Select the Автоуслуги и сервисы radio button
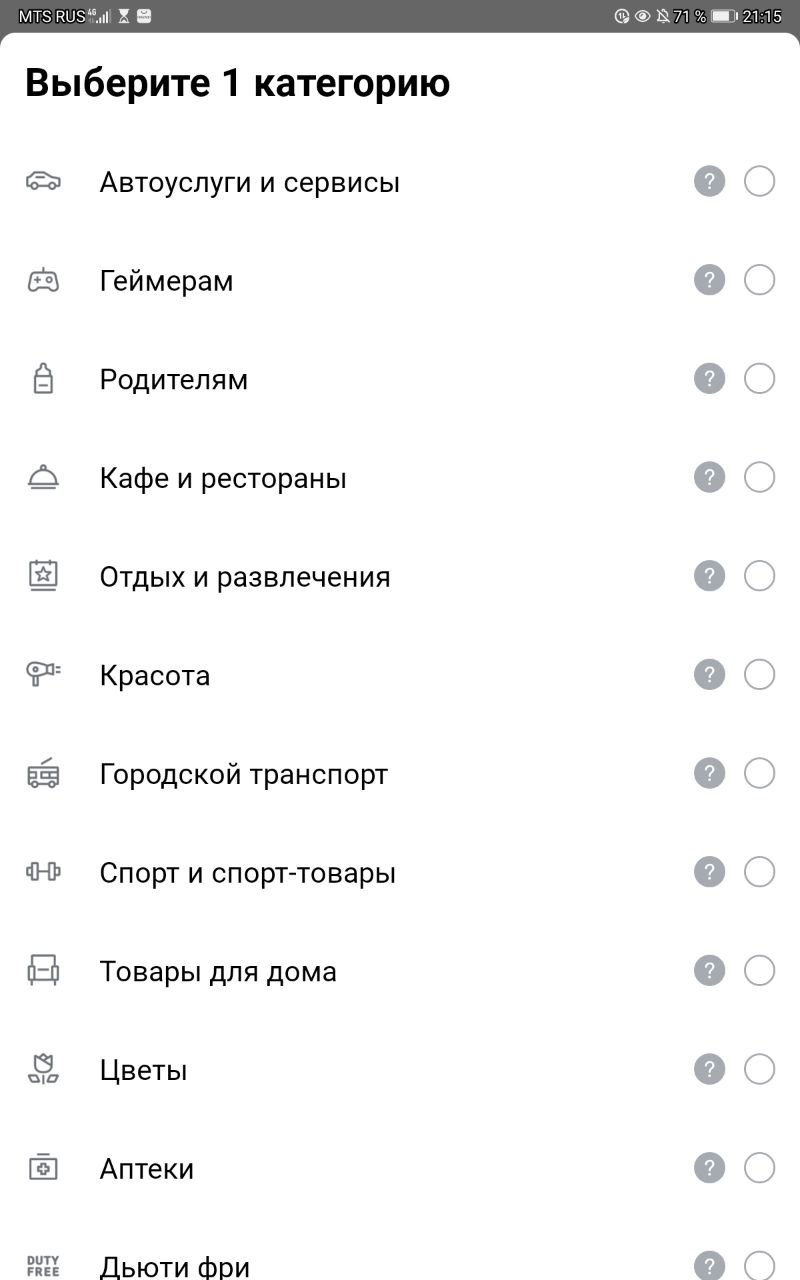800x1280 pixels. click(x=760, y=182)
